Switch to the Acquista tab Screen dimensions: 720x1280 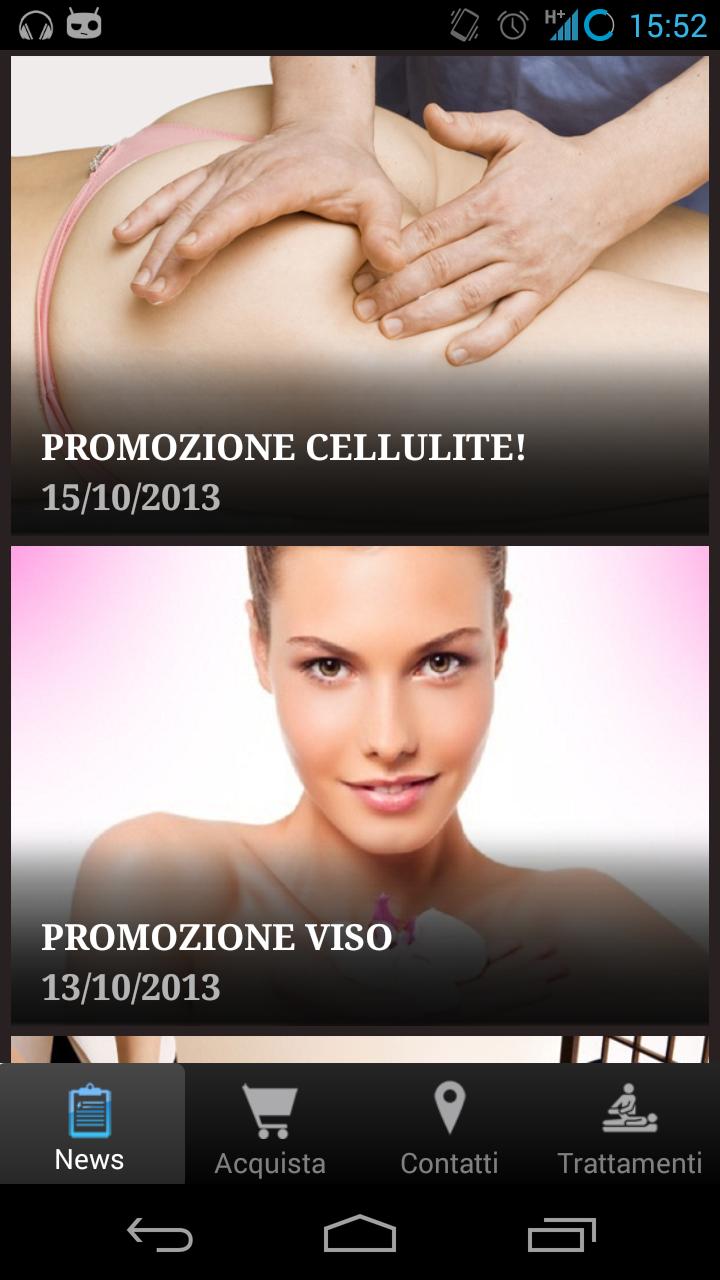pos(270,1125)
